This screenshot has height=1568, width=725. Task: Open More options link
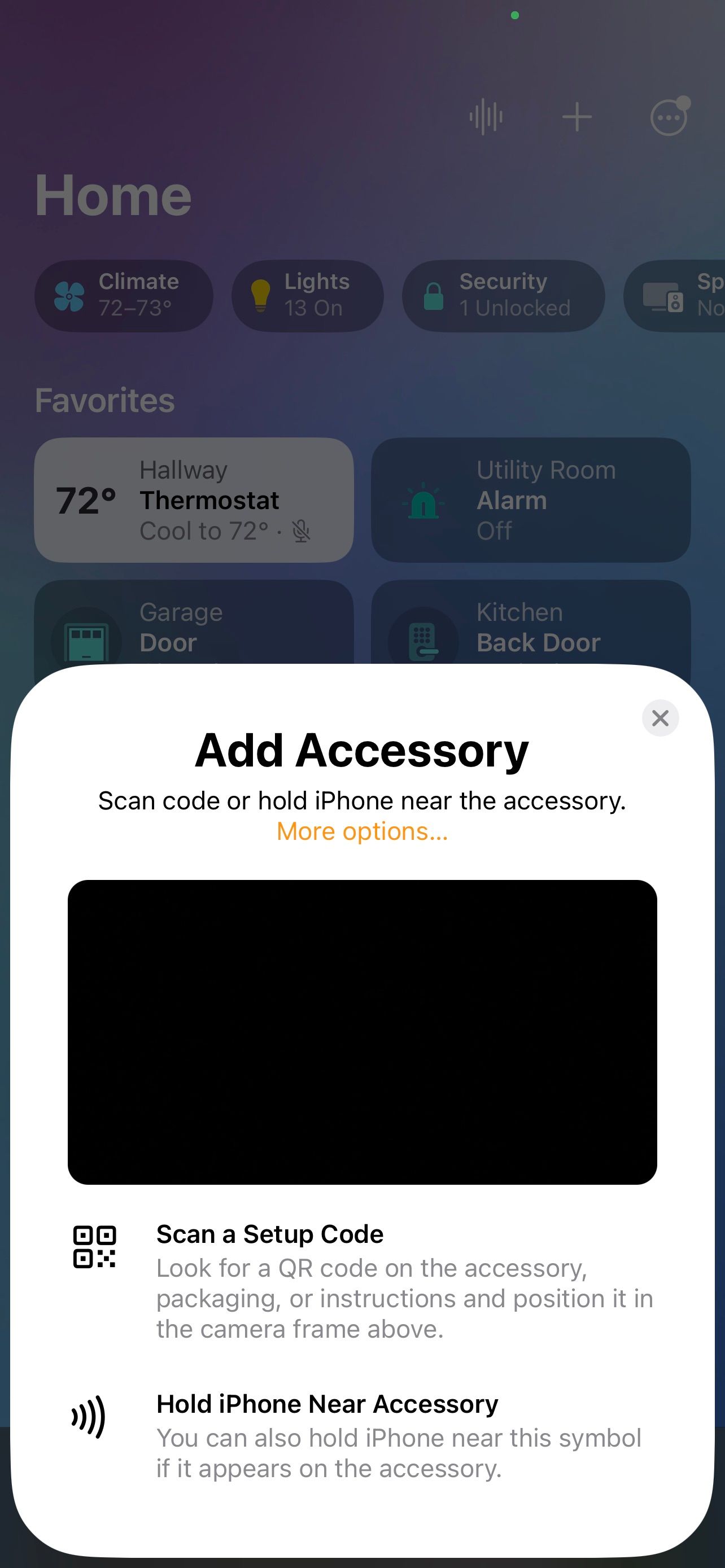[362, 831]
